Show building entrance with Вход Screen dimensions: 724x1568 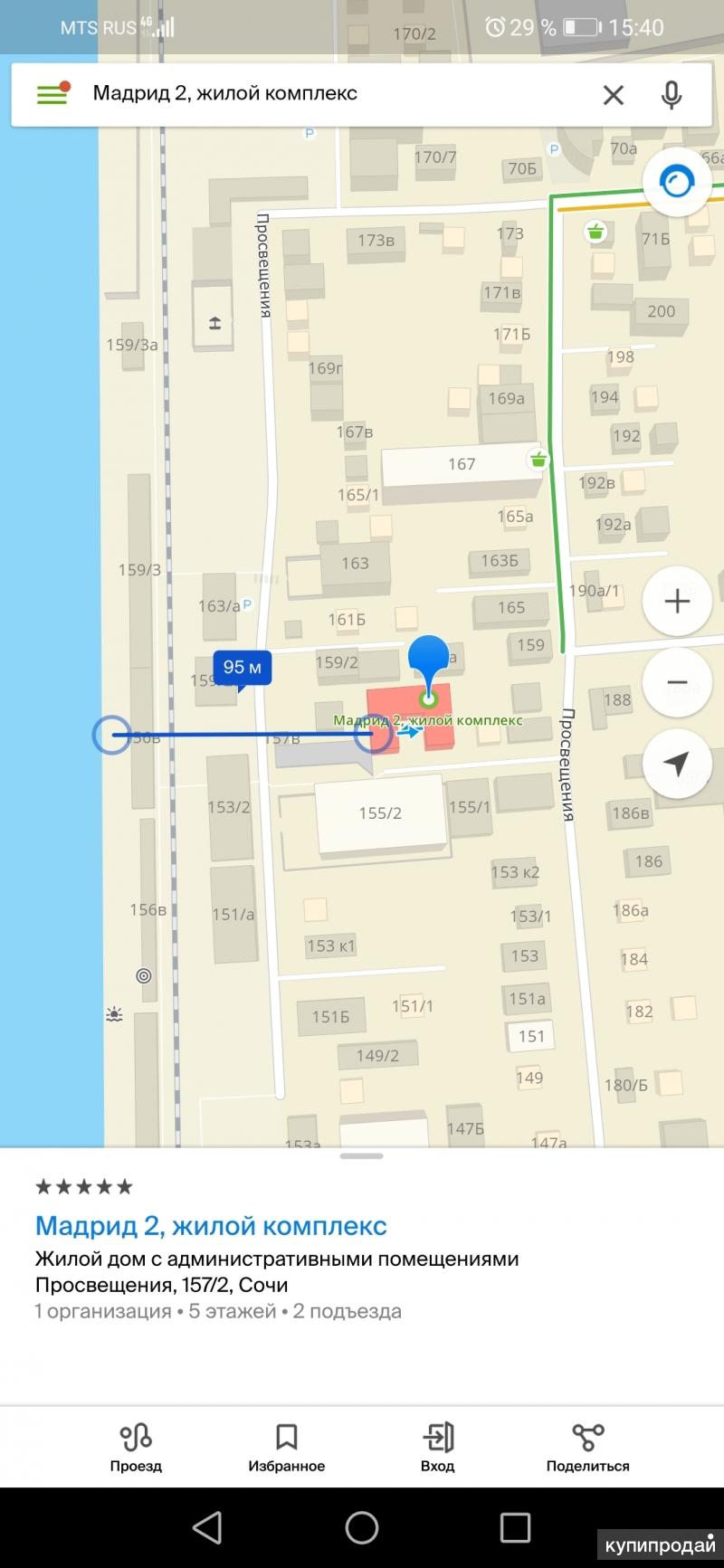[437, 1448]
